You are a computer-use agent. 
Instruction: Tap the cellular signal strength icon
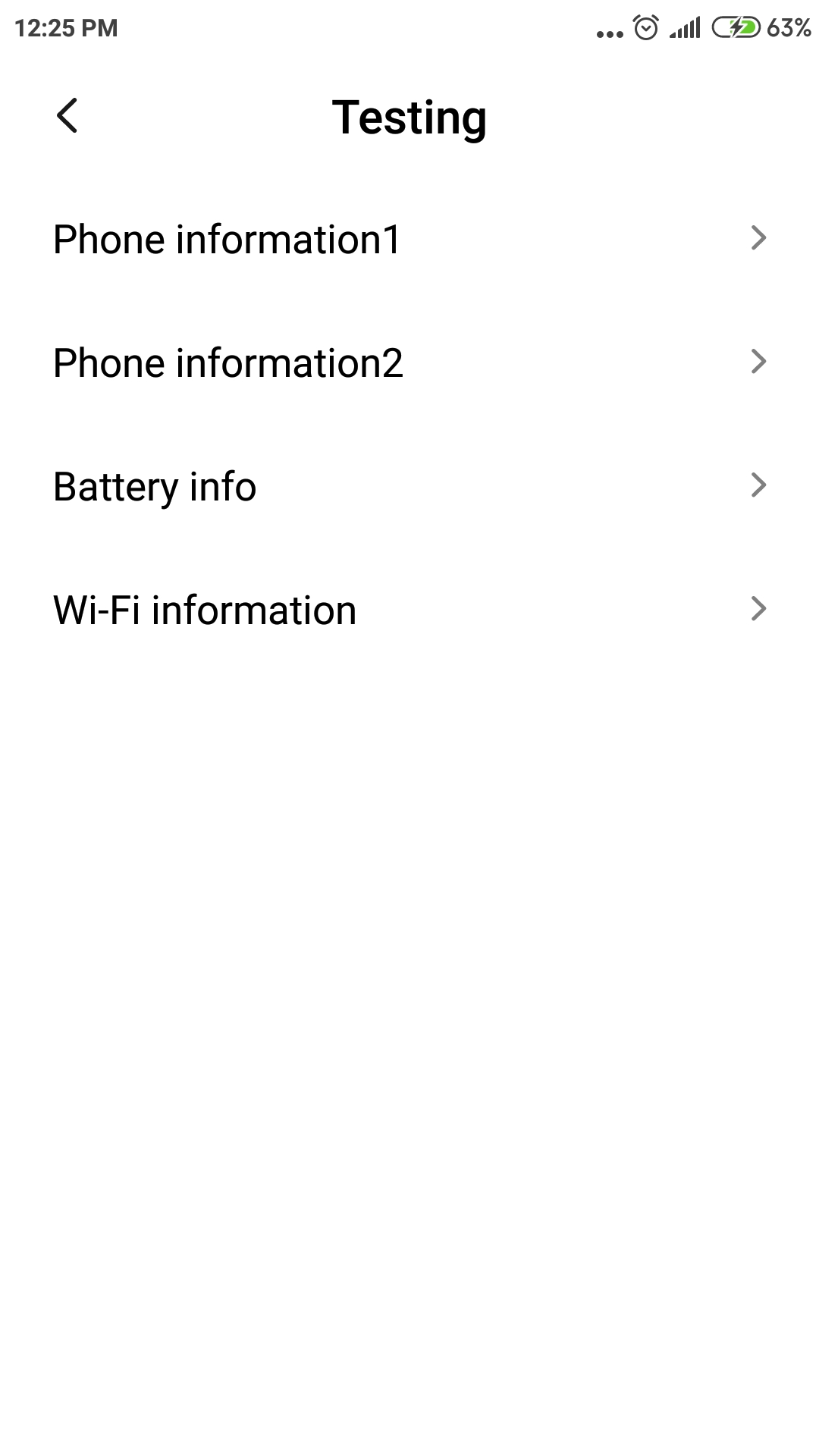coord(685,27)
